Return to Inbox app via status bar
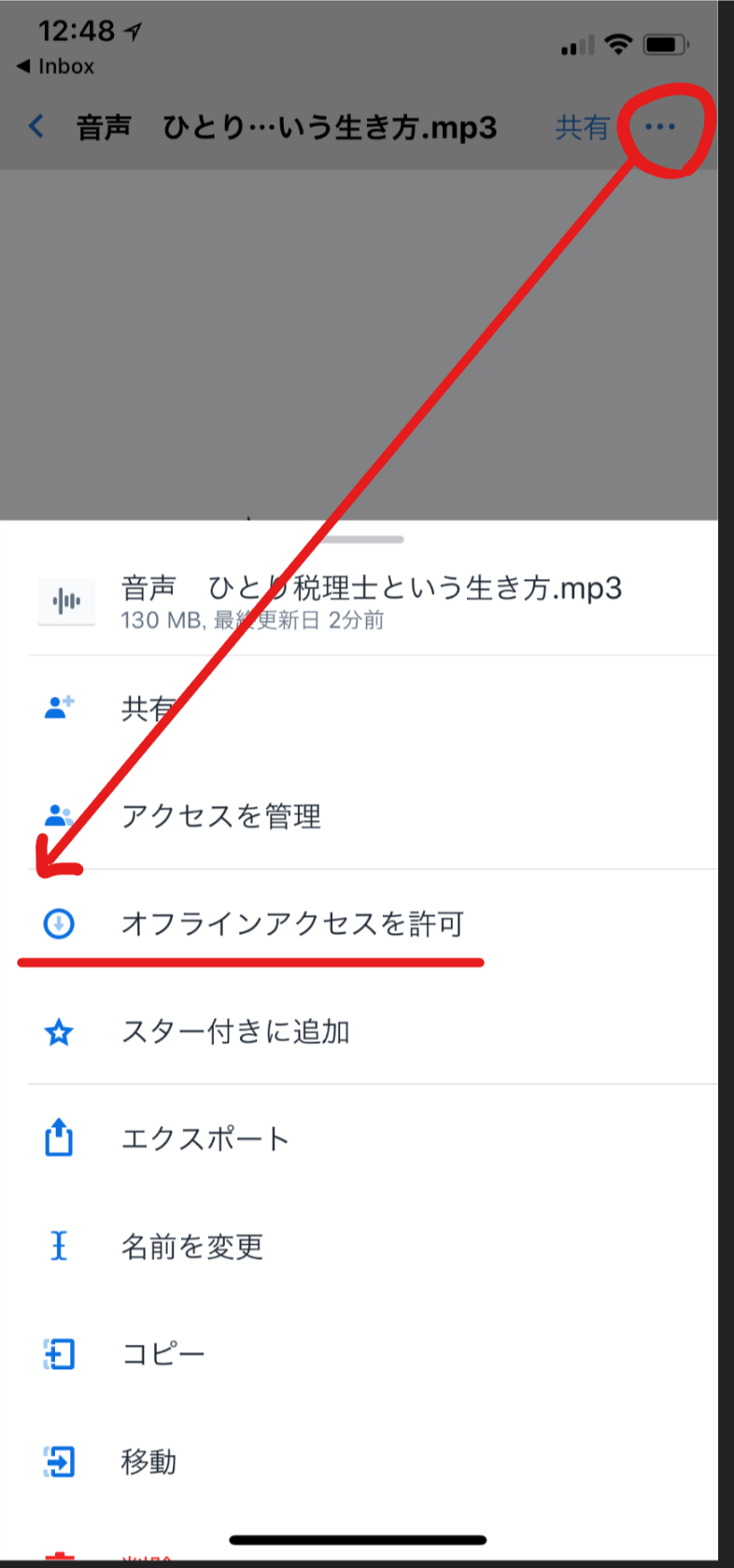Screen dimensions: 734x1568 click(56, 66)
